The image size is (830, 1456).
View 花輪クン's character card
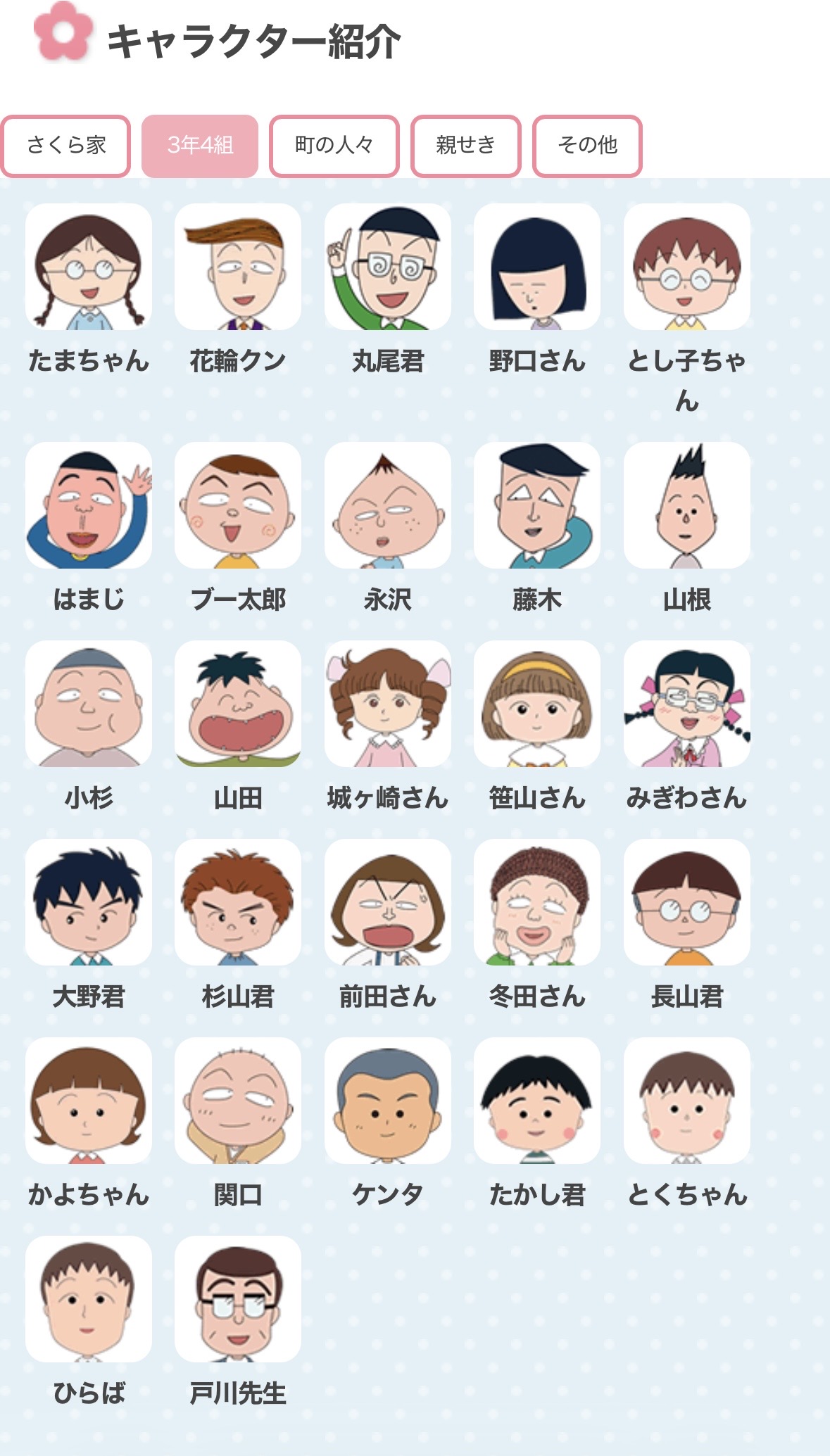pyautogui.click(x=238, y=267)
